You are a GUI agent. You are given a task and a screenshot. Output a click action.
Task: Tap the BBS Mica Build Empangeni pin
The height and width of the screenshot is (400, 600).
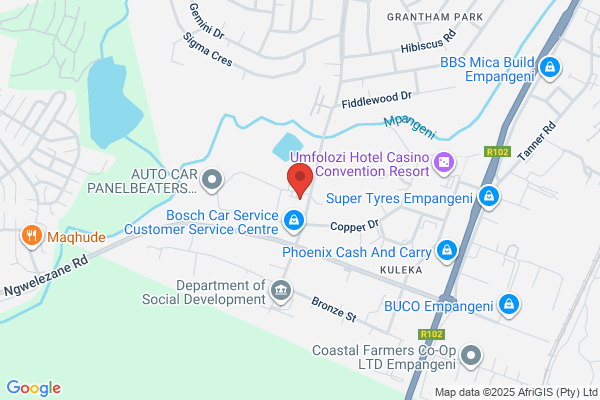550,68
